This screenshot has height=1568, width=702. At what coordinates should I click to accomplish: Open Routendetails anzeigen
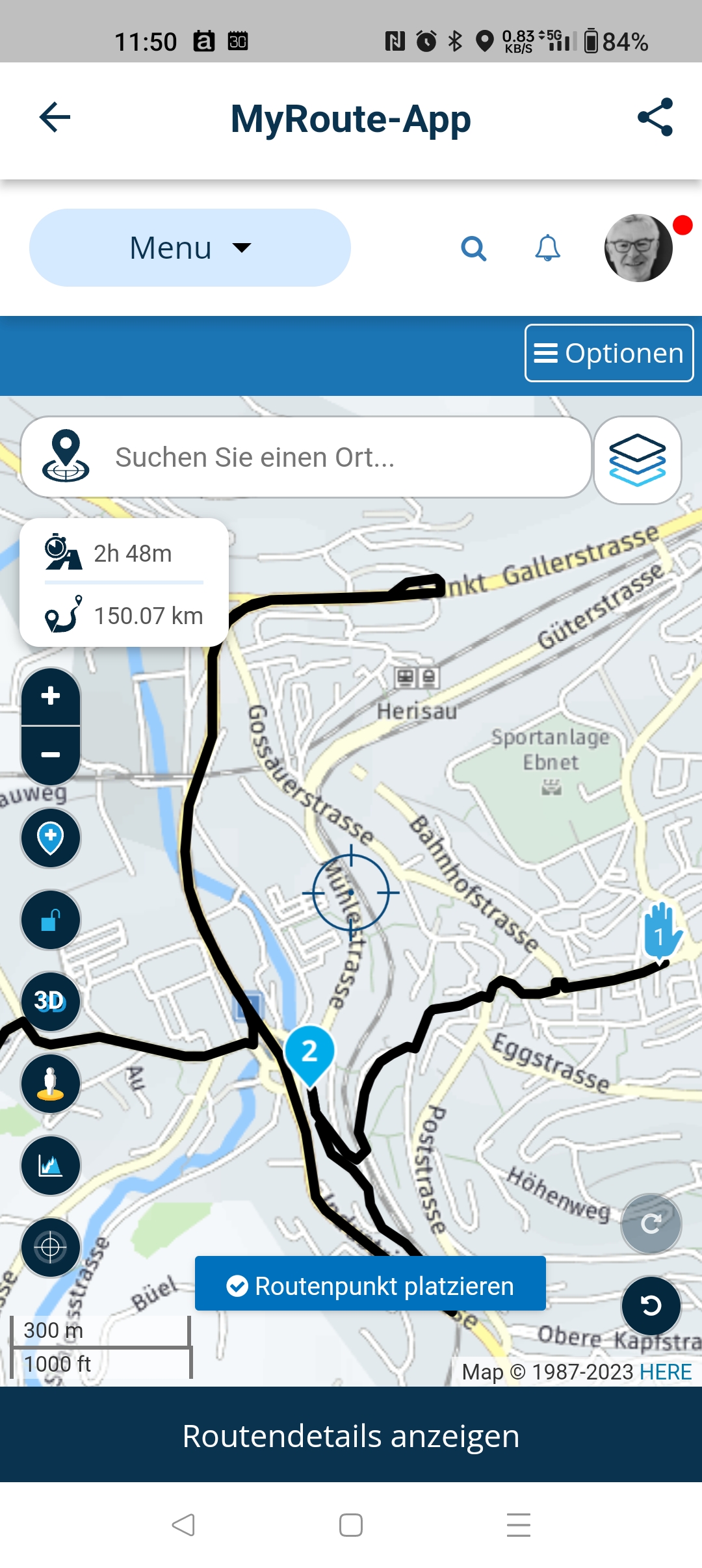[x=351, y=1435]
